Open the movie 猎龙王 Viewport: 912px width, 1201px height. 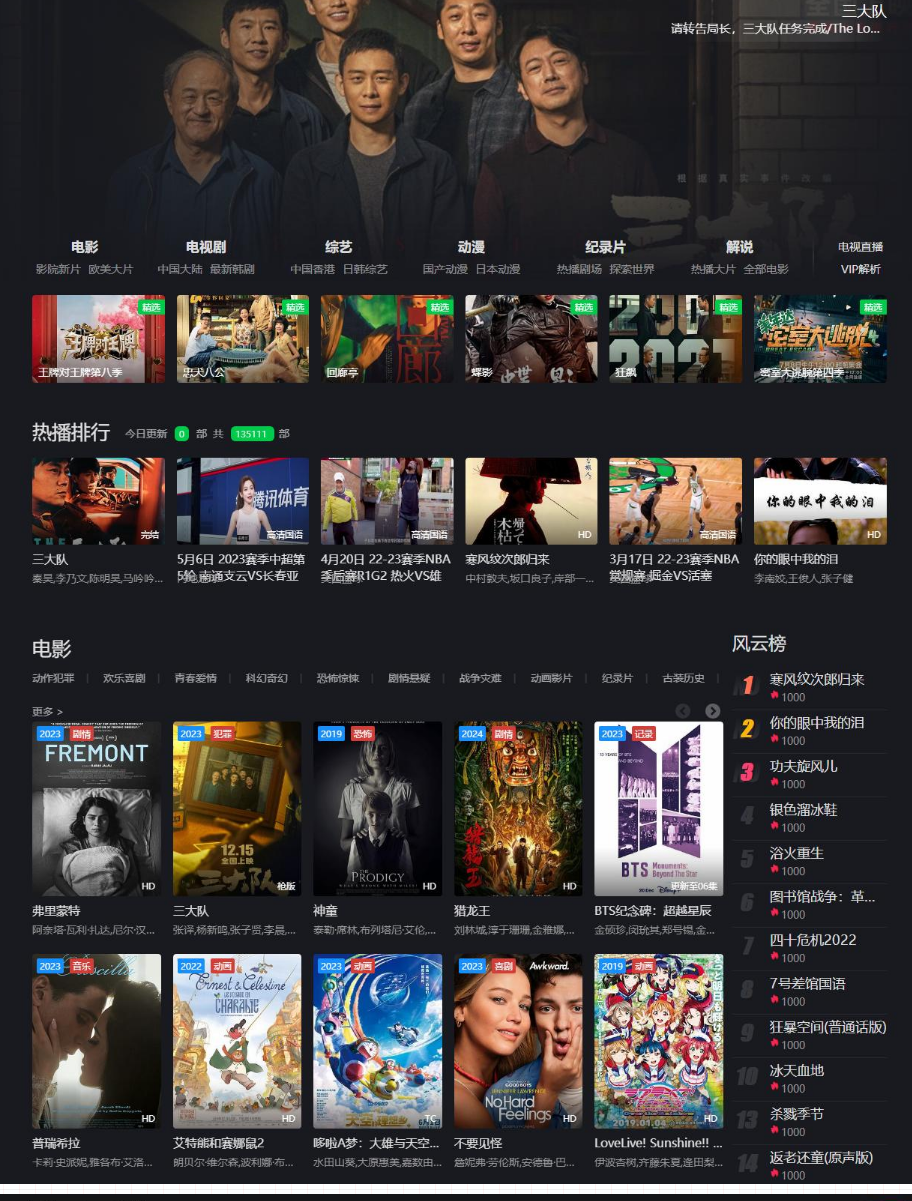(x=518, y=808)
